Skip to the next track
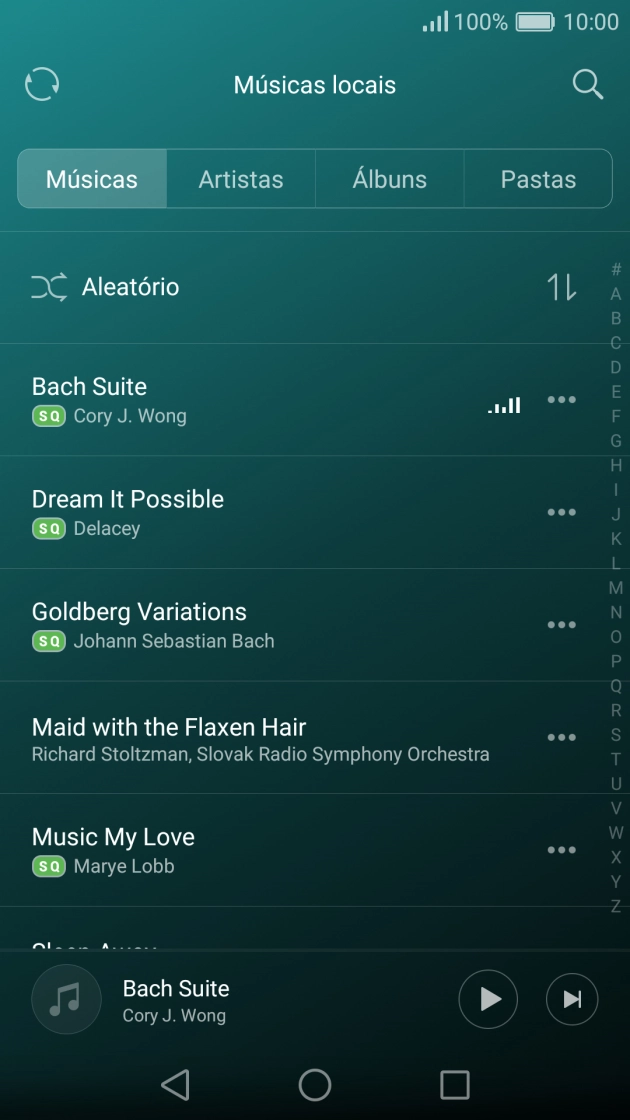 point(572,999)
